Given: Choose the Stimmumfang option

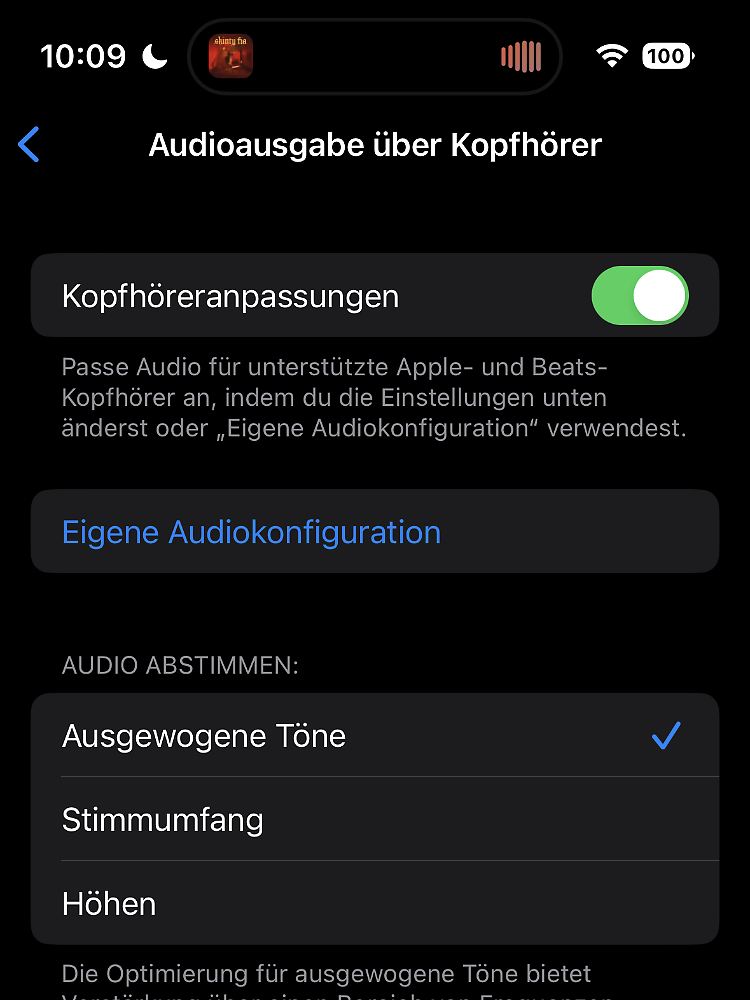Looking at the screenshot, I should 374,820.
